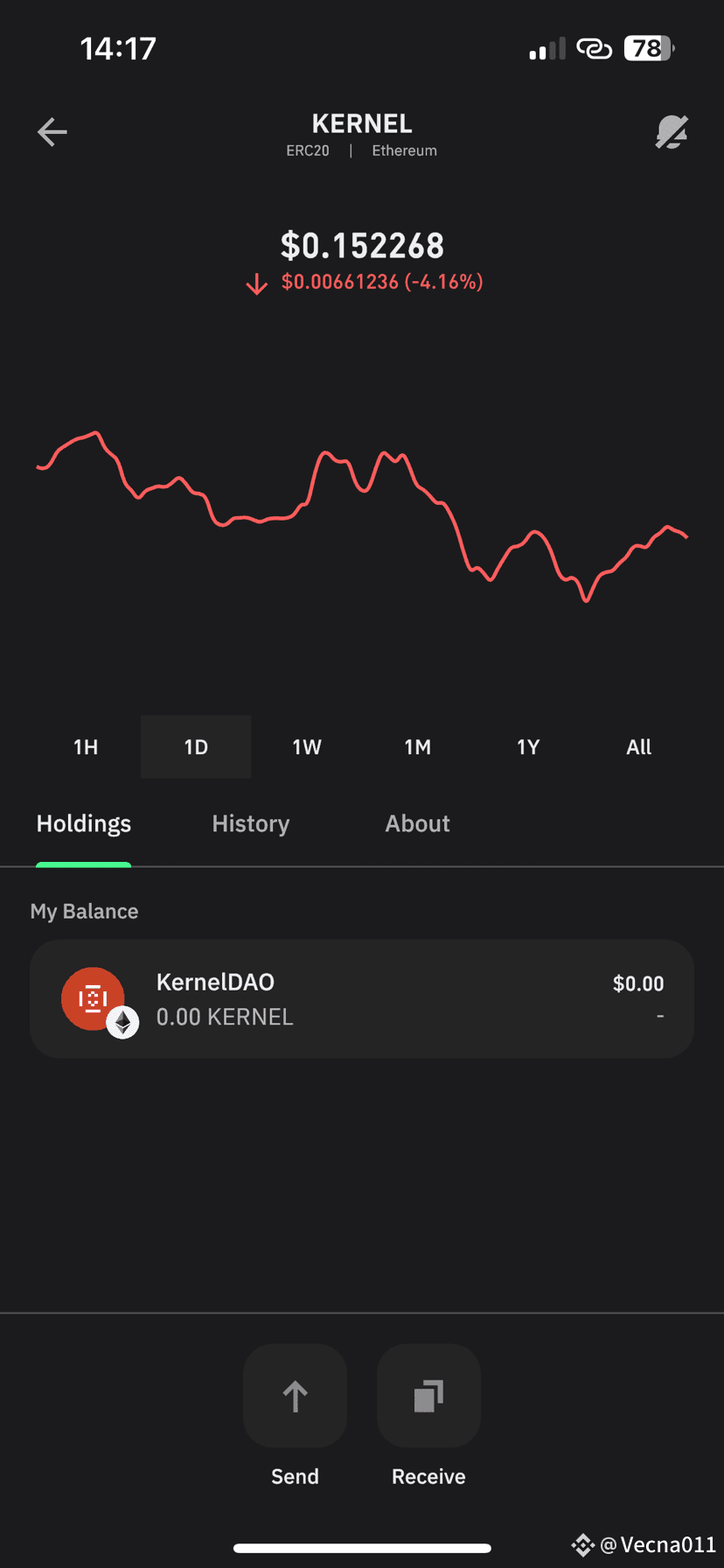Tap the Receive button
The image size is (724, 1568).
[x=428, y=1396]
